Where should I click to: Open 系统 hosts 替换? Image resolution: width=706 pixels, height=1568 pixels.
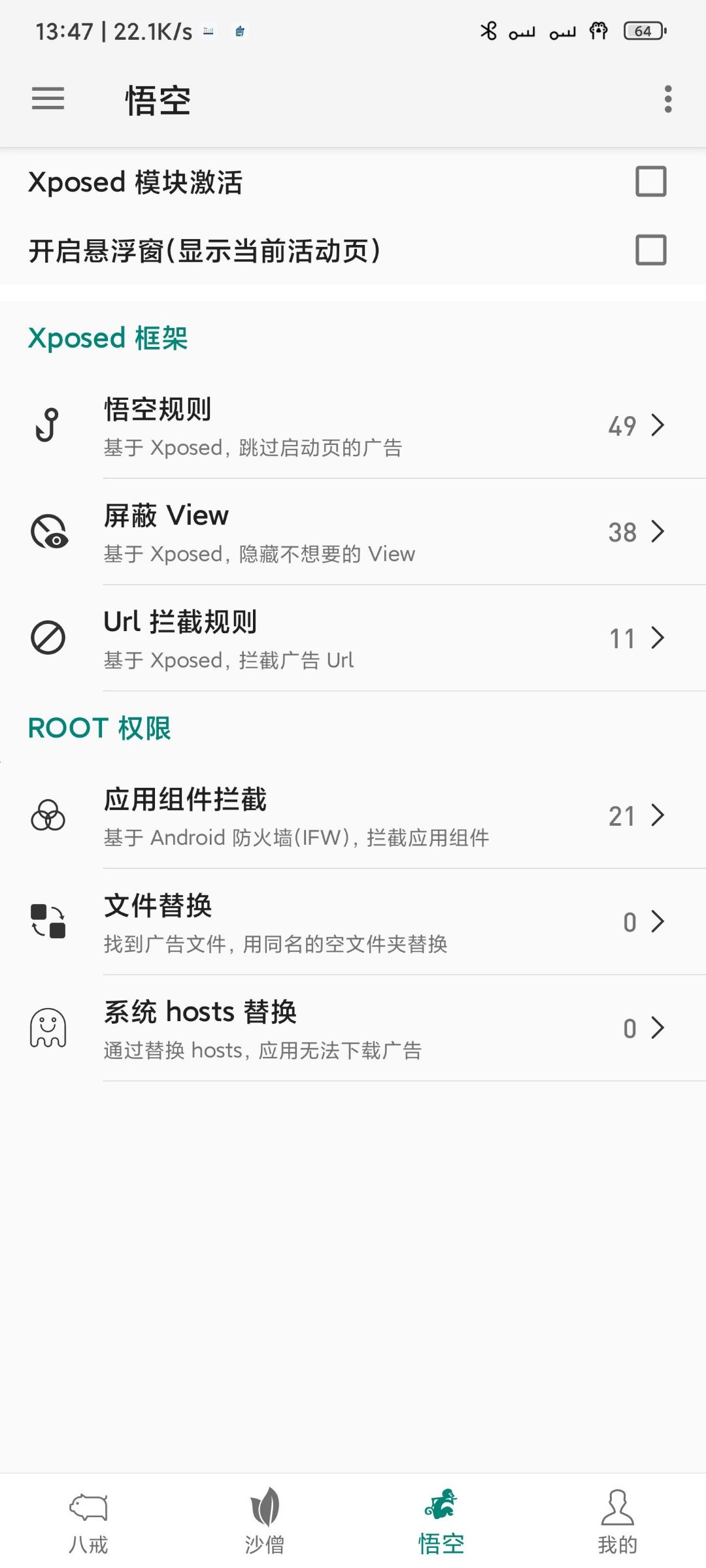353,1028
